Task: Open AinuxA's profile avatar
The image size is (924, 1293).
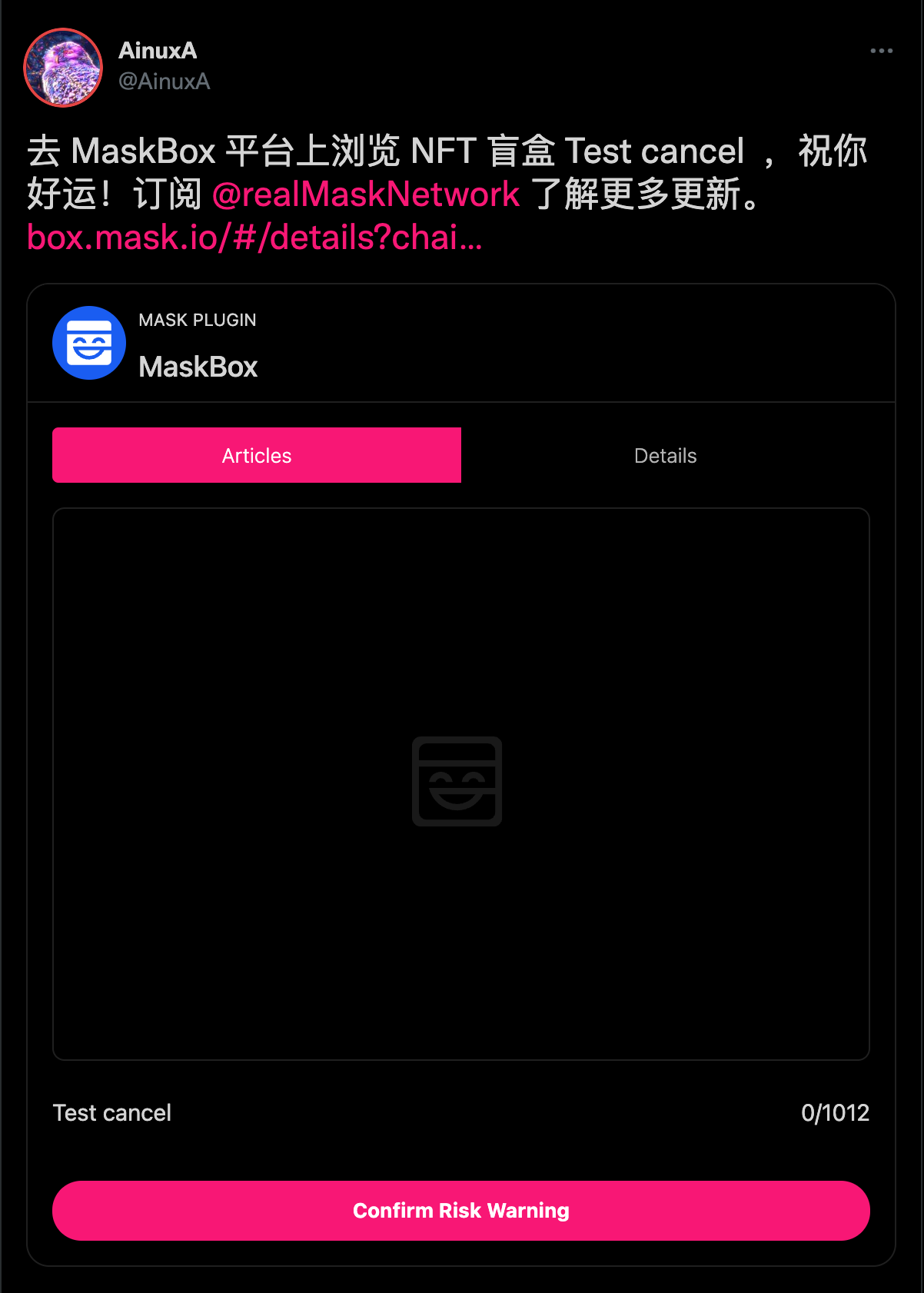Action: (63, 68)
